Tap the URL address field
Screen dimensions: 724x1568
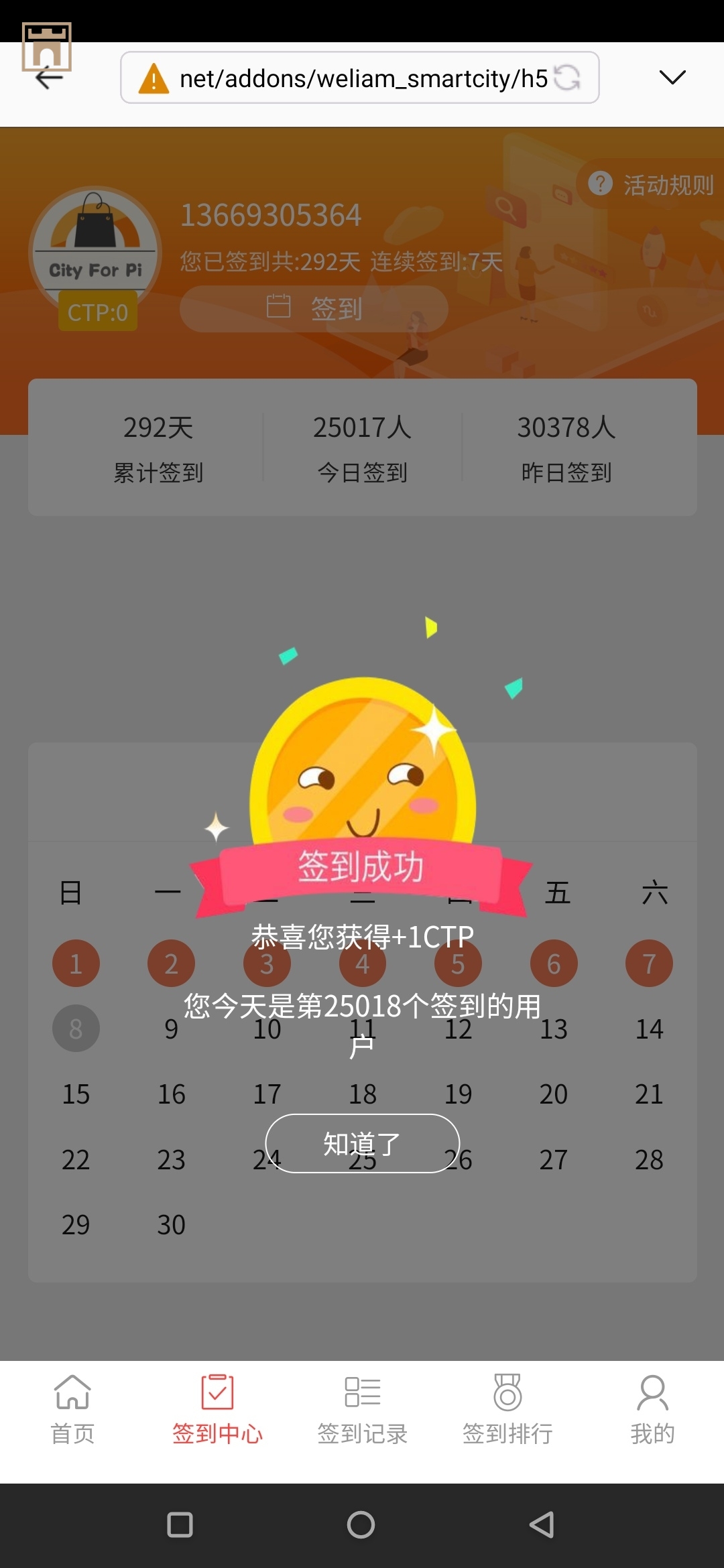click(349, 78)
